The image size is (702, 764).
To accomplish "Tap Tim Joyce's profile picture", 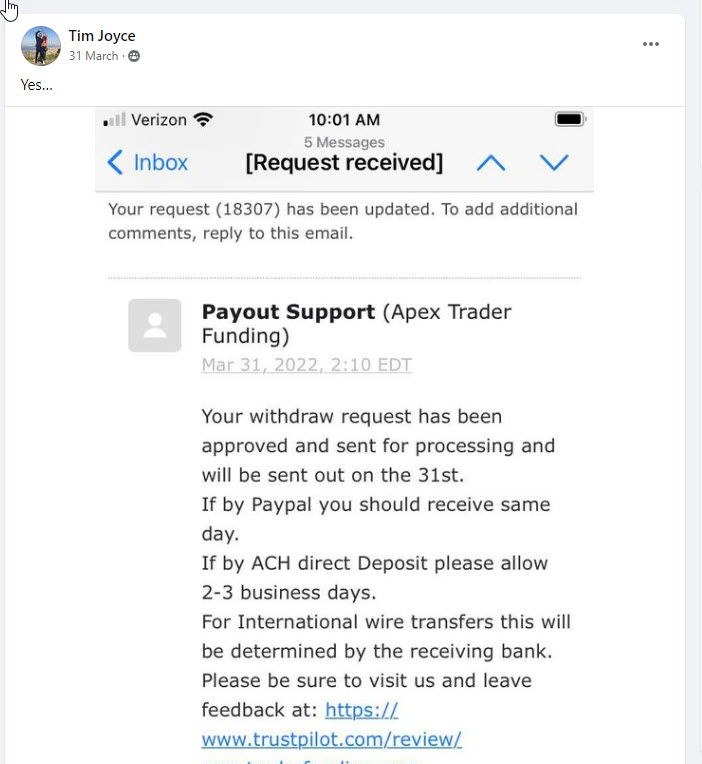I will click(x=41, y=46).
